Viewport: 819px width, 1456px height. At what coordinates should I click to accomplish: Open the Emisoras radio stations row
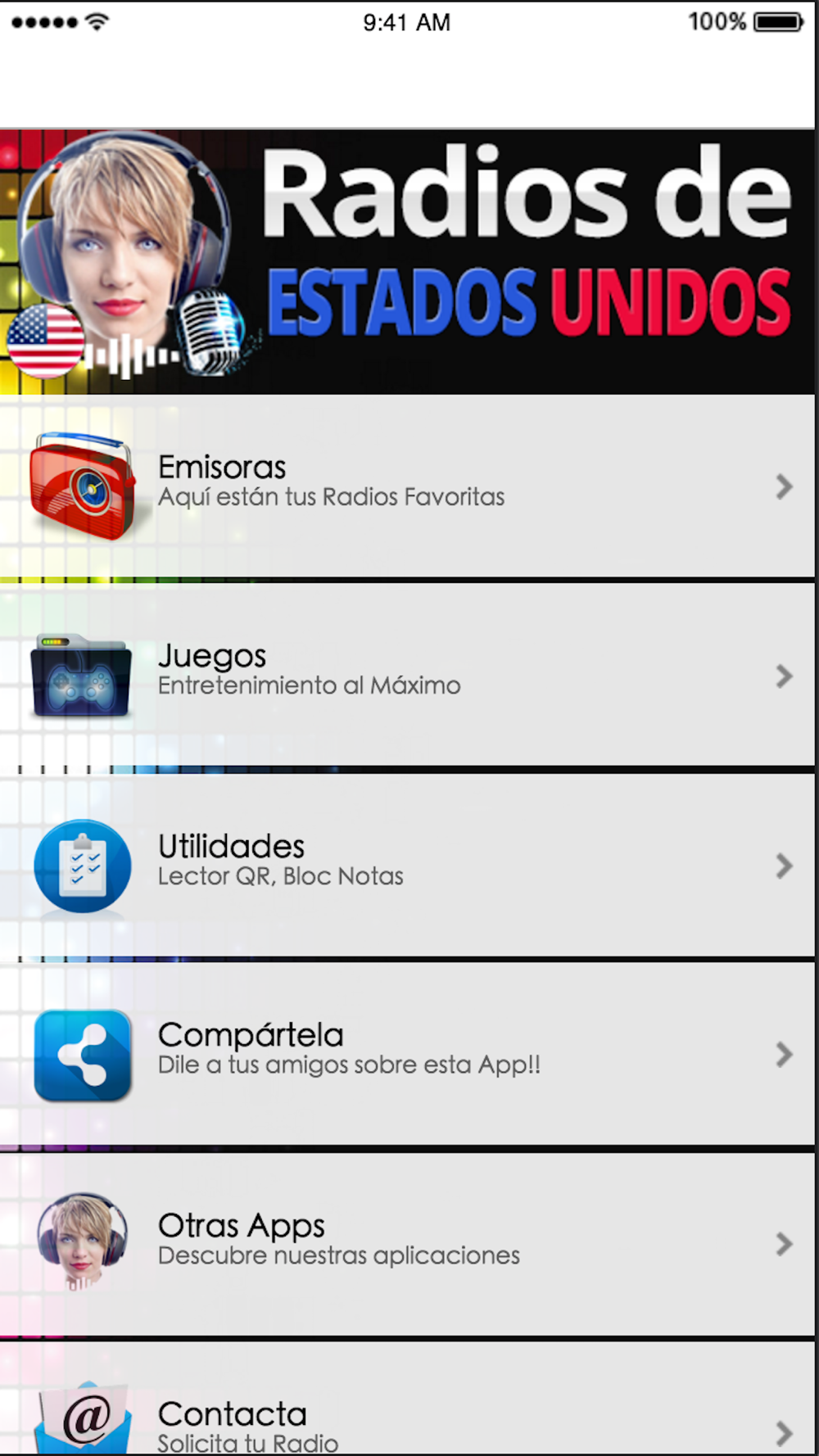407,486
